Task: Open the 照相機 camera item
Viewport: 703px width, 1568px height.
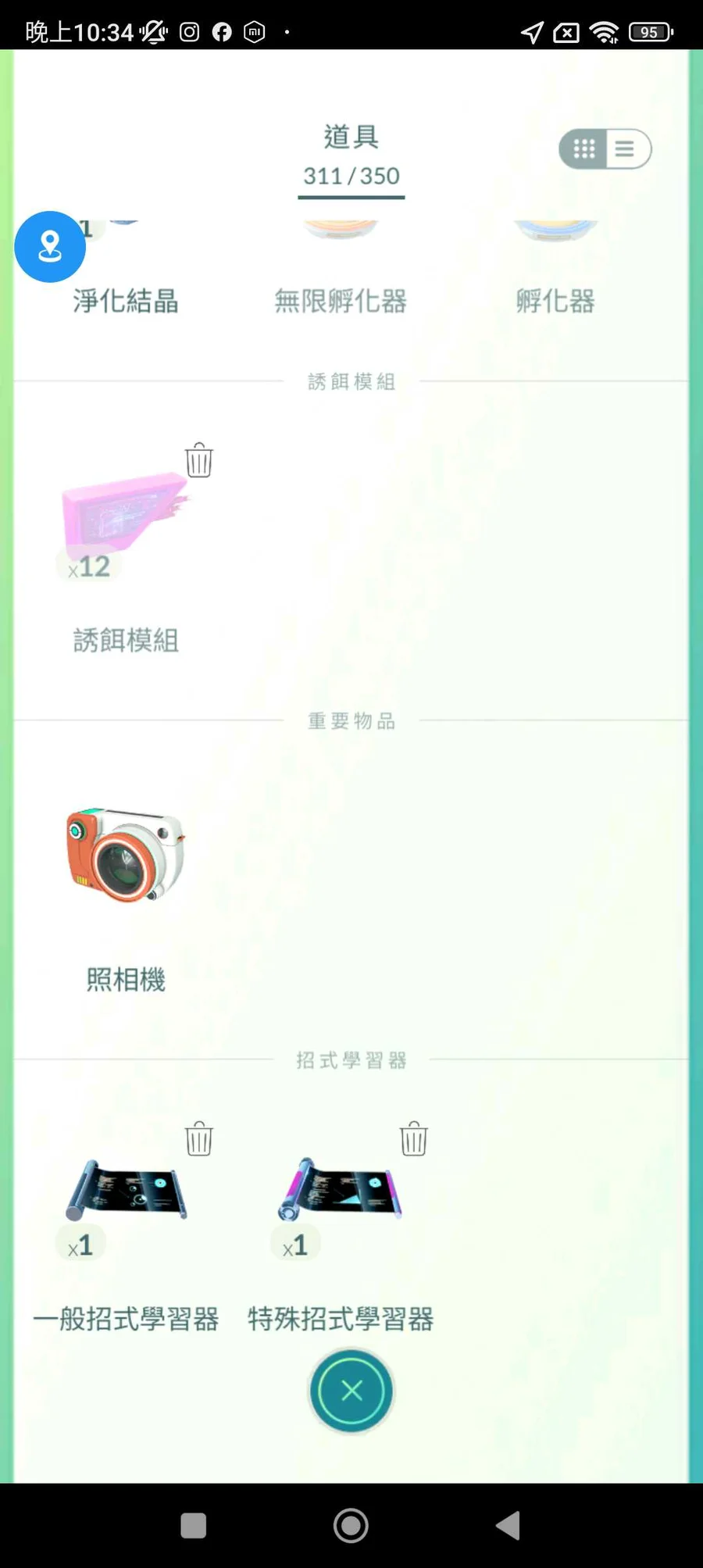Action: click(x=125, y=855)
